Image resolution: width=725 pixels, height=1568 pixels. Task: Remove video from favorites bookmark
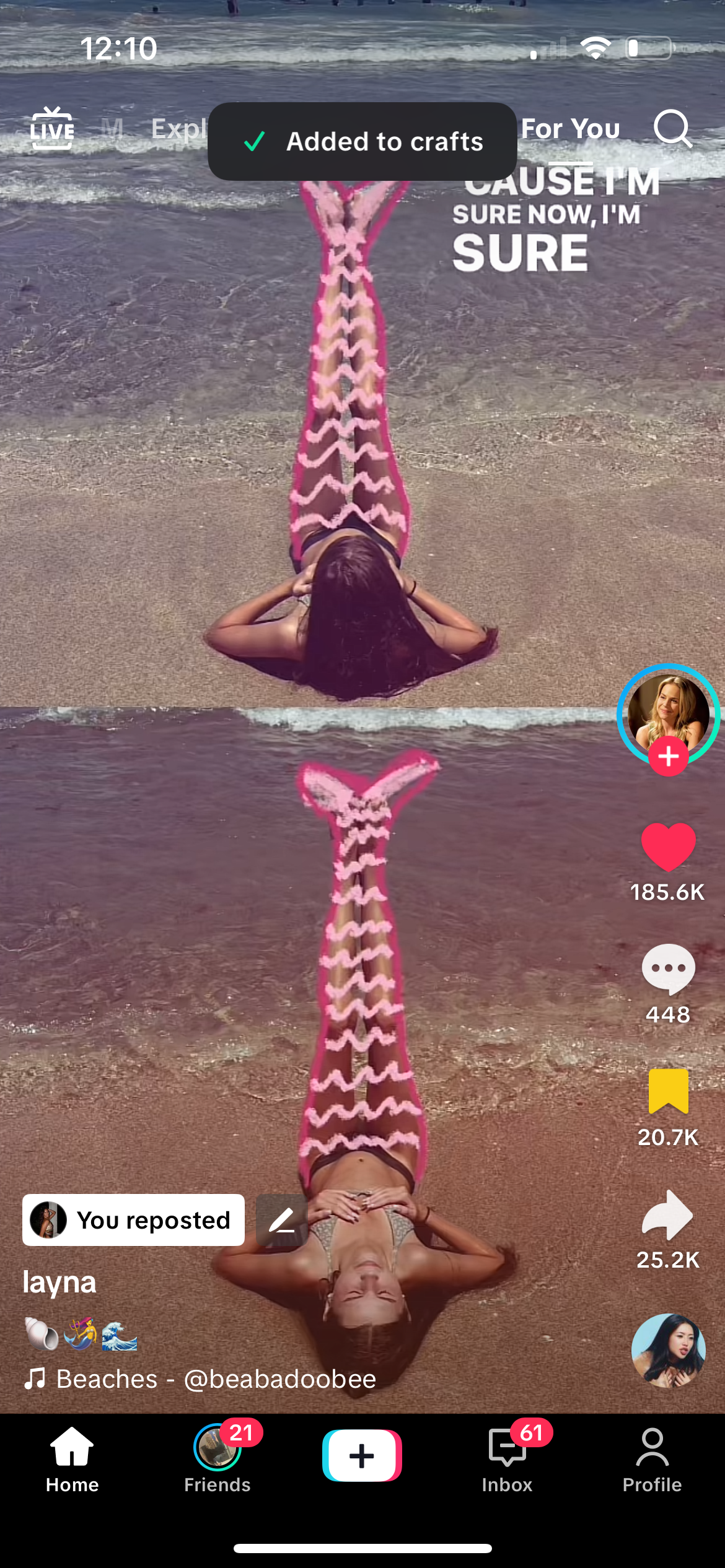668,1091
